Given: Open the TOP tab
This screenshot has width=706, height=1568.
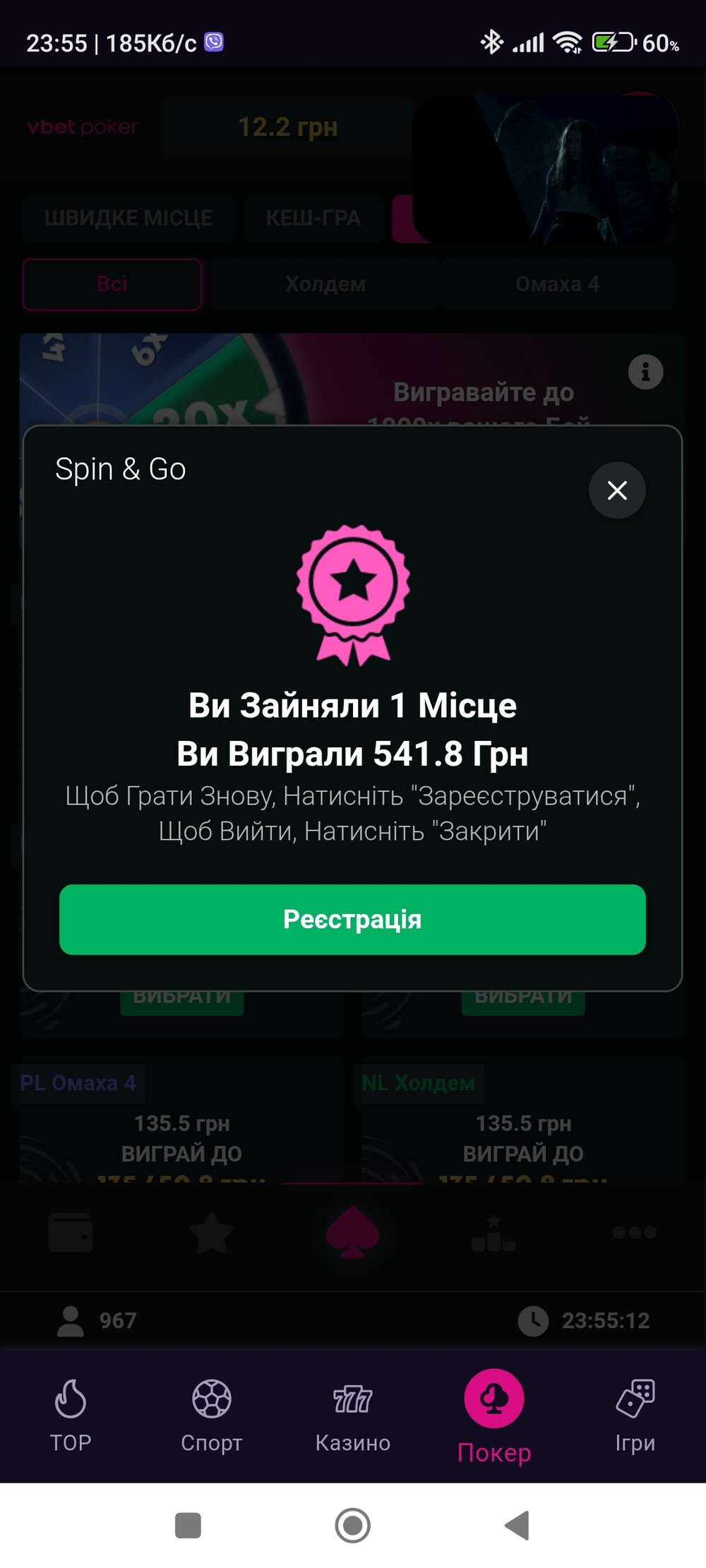Looking at the screenshot, I should 71,1416.
